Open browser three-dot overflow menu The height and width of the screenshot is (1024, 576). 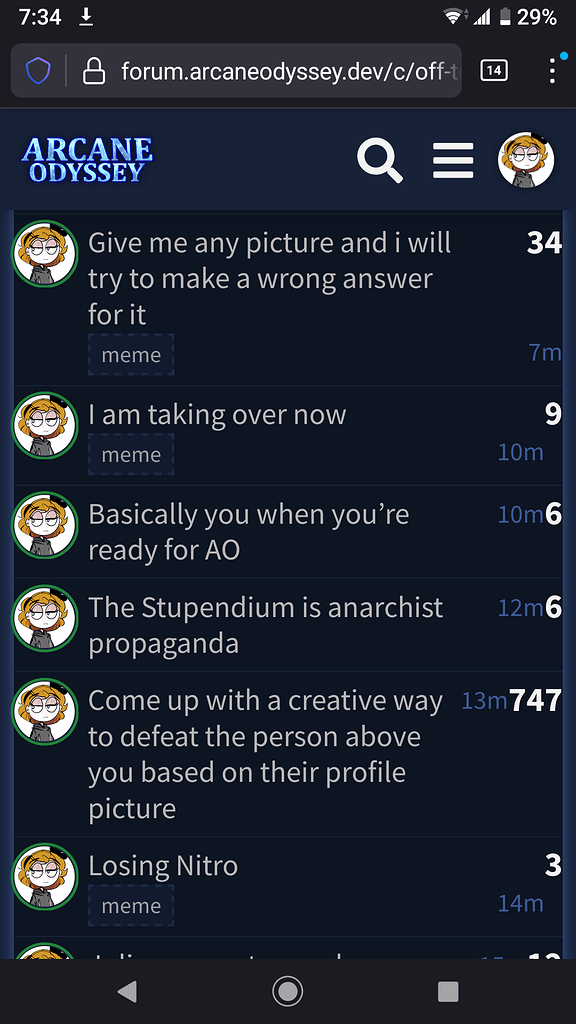(x=552, y=71)
